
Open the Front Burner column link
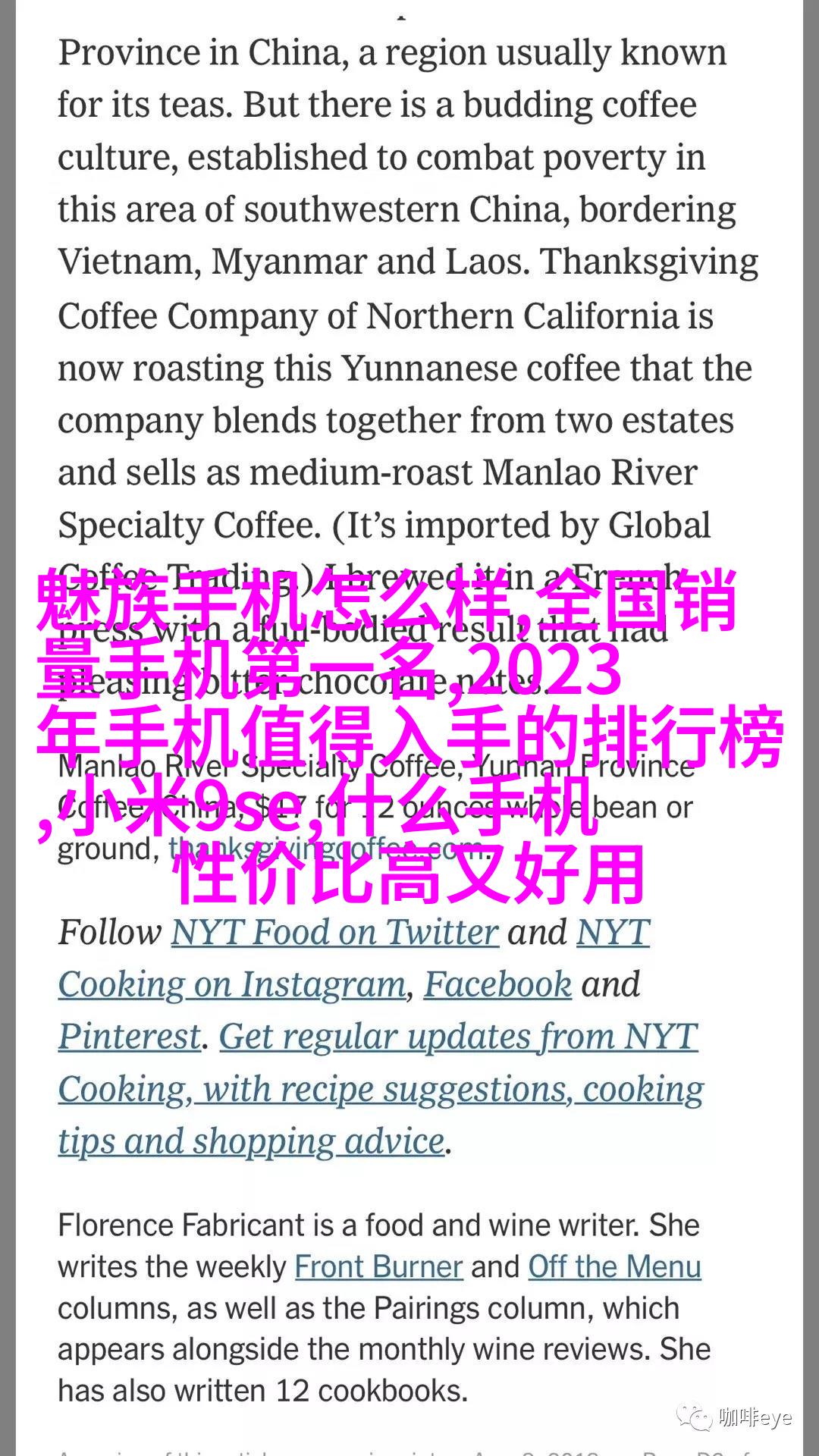click(378, 1267)
